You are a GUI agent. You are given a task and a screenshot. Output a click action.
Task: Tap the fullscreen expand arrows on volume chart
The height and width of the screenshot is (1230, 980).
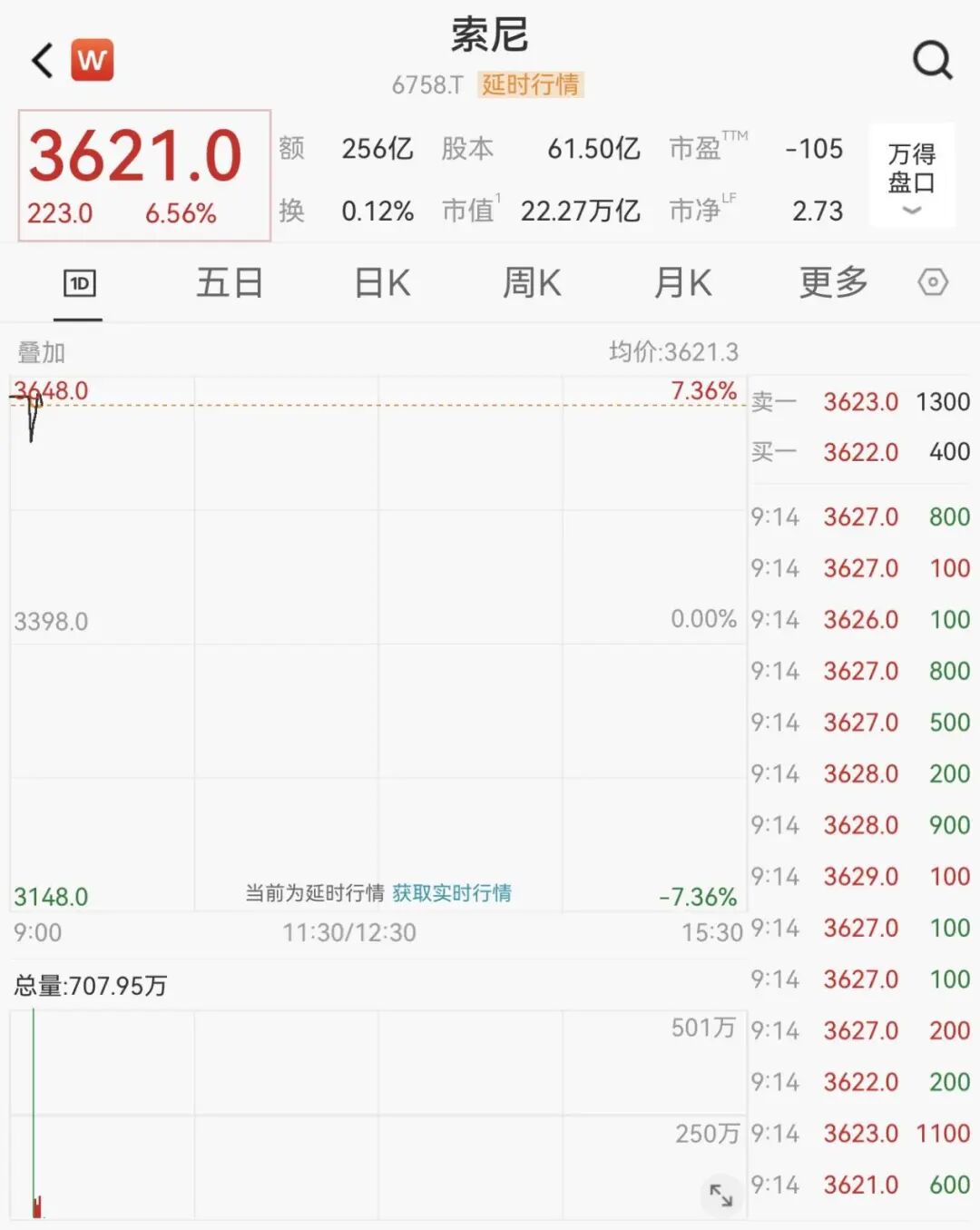721,1196
